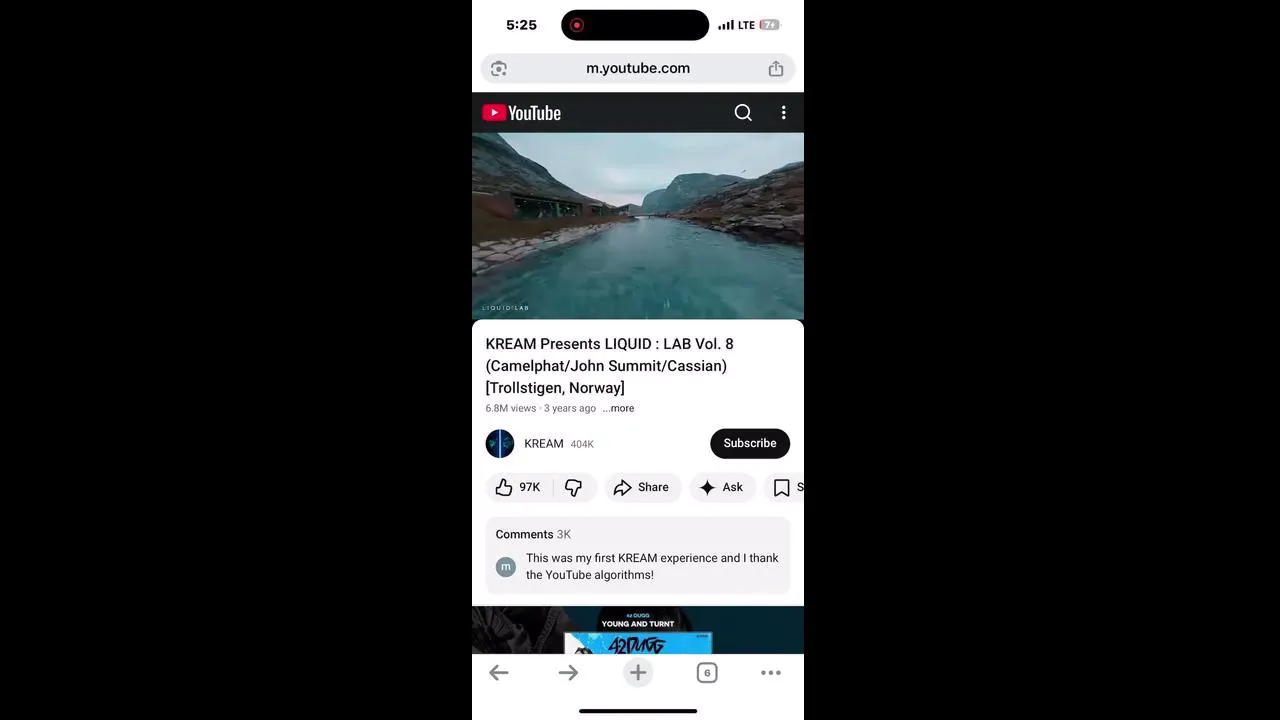The width and height of the screenshot is (1280, 720).
Task: Open the tab switcher showing 6 tabs
Action: click(707, 673)
